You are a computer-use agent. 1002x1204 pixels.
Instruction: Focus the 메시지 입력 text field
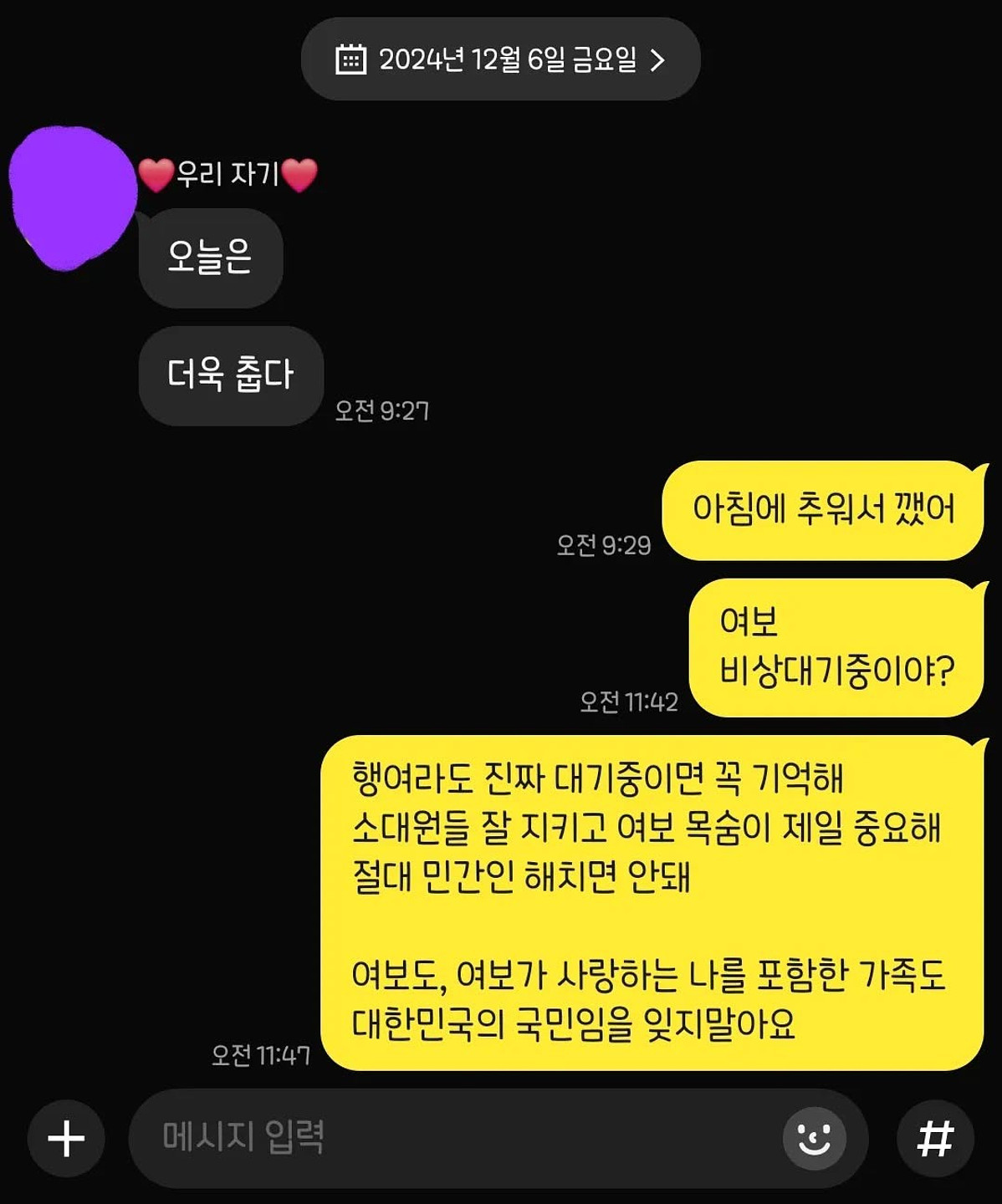point(452,1138)
